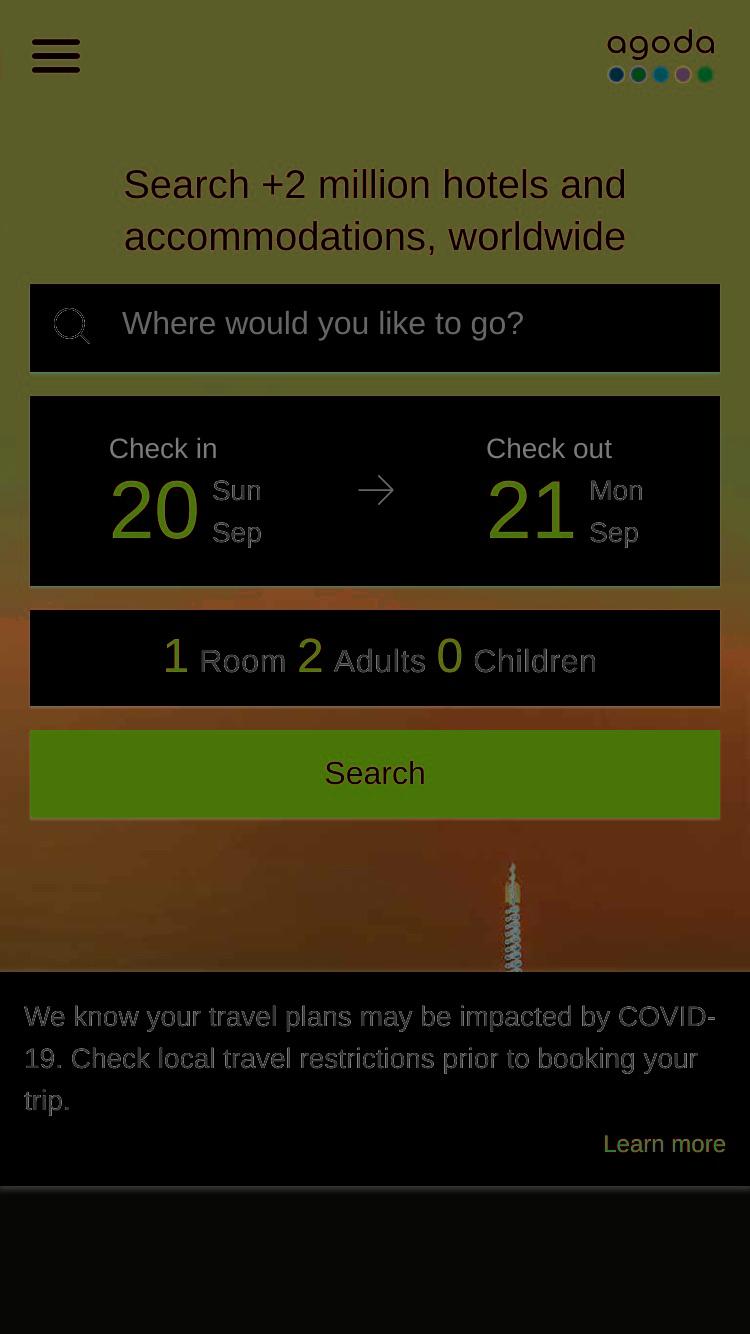The image size is (750, 1334).
Task: Hit the green Search button
Action: click(x=375, y=774)
